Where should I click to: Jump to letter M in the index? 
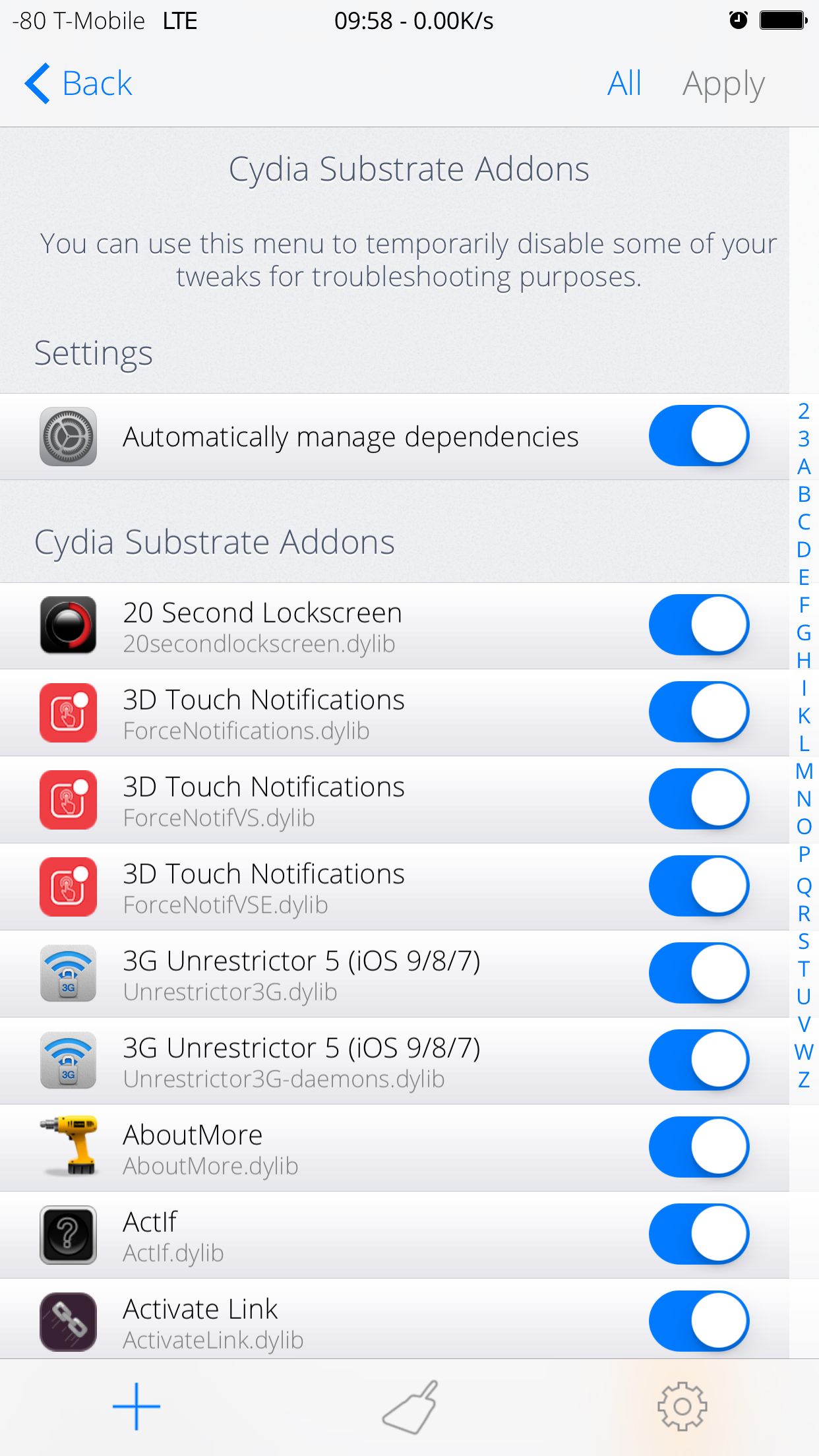(804, 771)
